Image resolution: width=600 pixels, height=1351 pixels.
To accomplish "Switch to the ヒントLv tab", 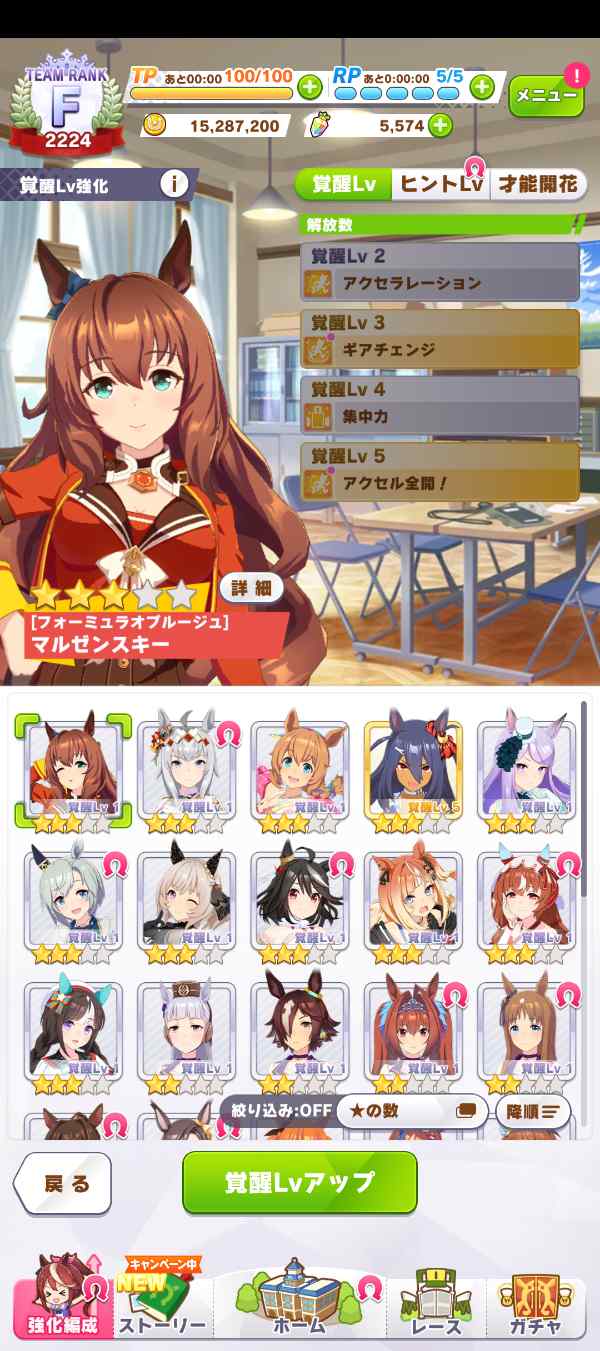I will [x=440, y=184].
